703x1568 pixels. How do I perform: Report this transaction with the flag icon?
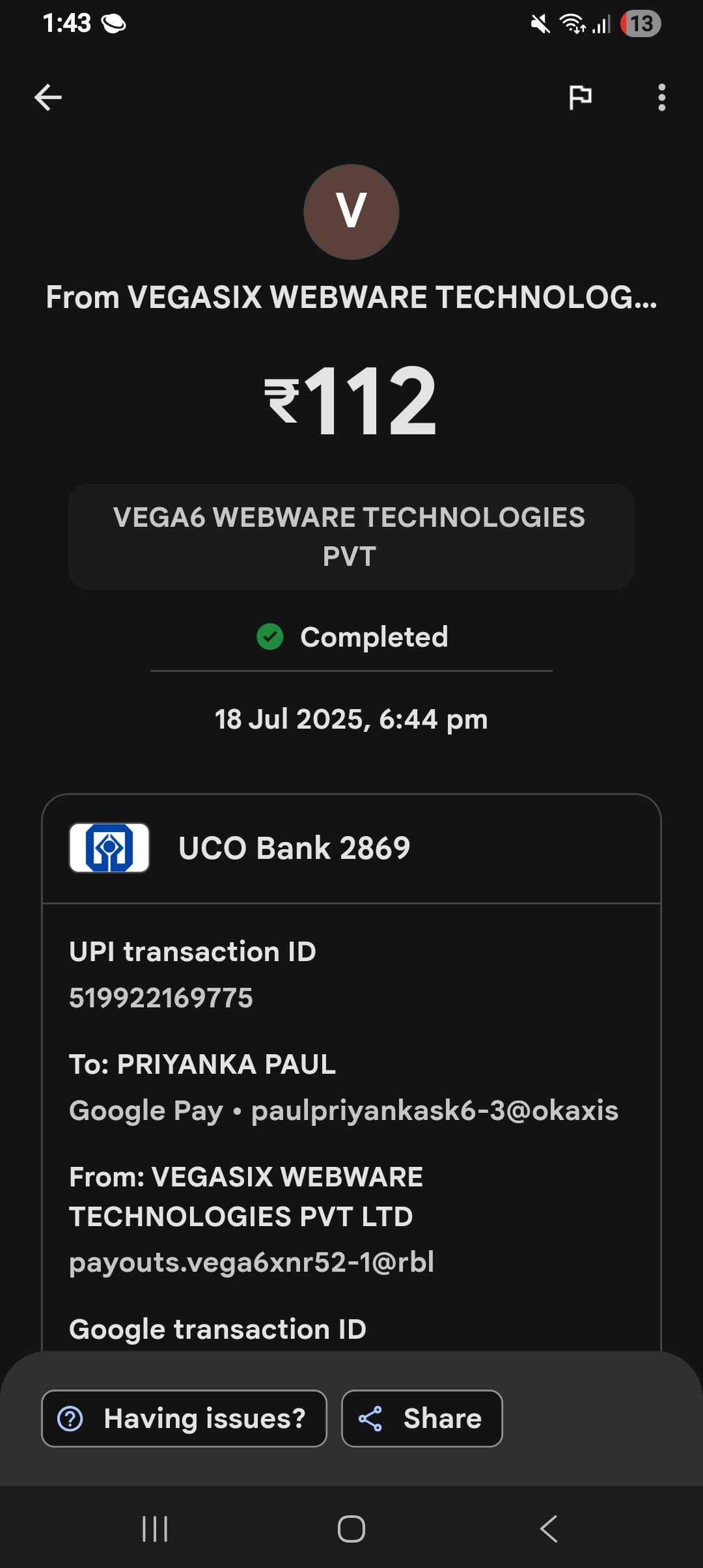point(580,98)
